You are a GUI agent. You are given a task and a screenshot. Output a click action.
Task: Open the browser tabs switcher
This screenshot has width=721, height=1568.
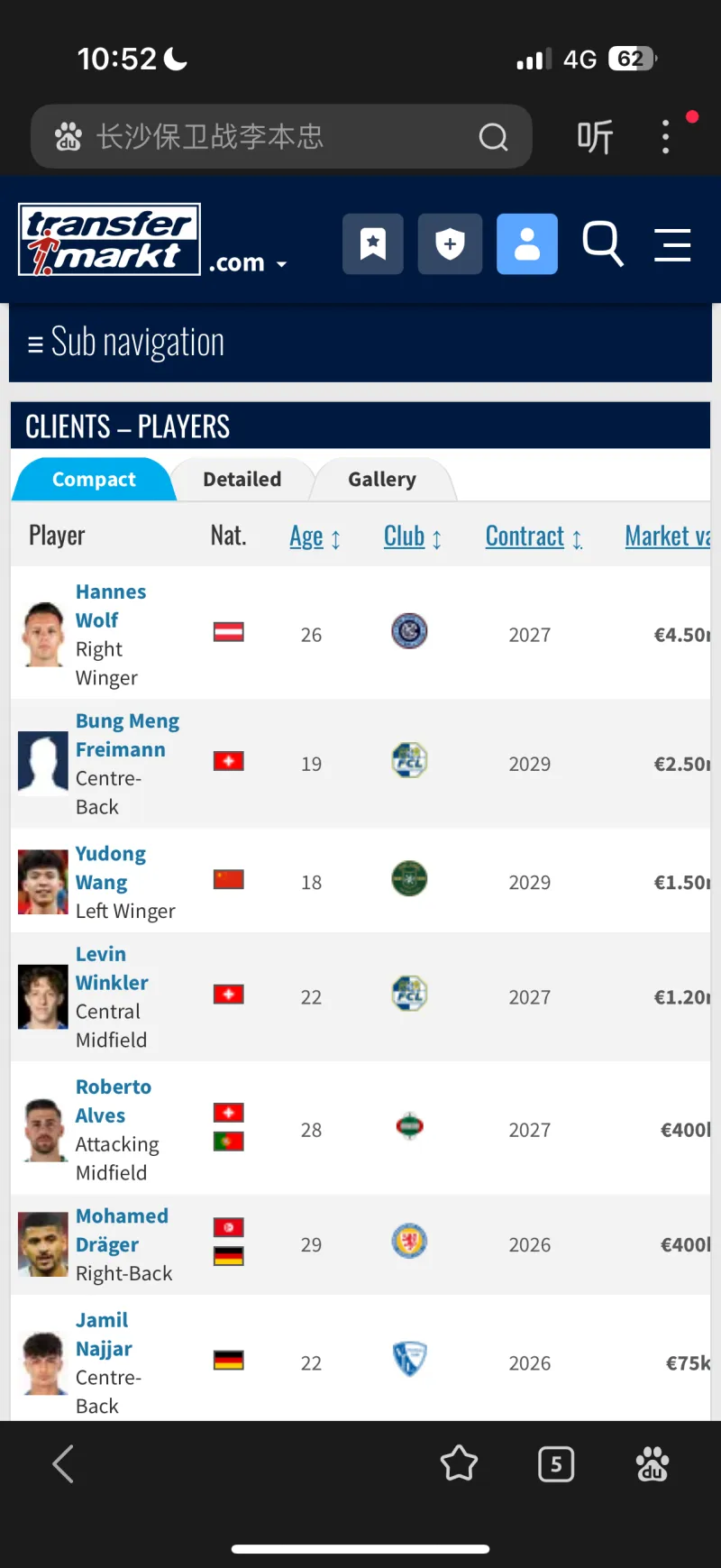(556, 1463)
